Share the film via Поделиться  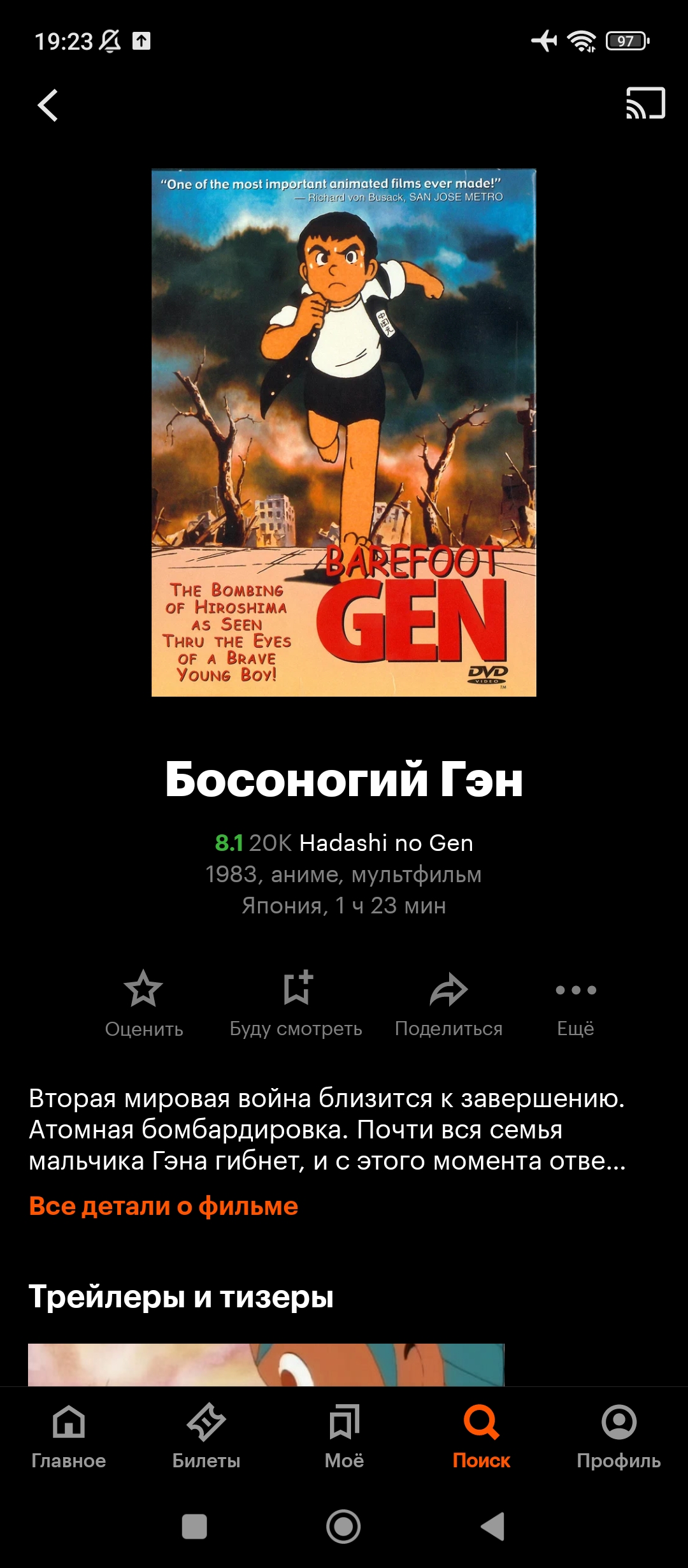[x=449, y=1003]
